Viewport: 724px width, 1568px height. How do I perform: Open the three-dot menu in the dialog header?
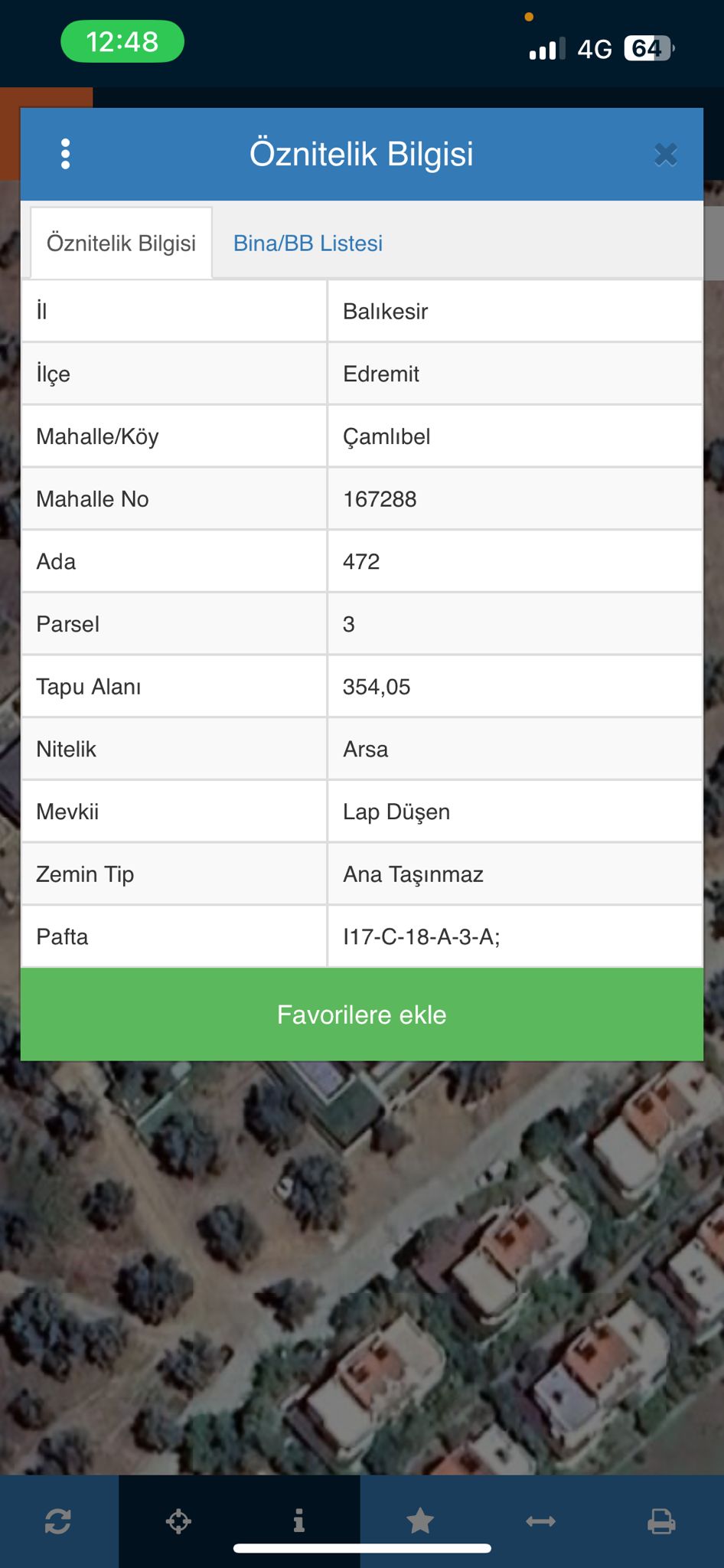pos(66,154)
